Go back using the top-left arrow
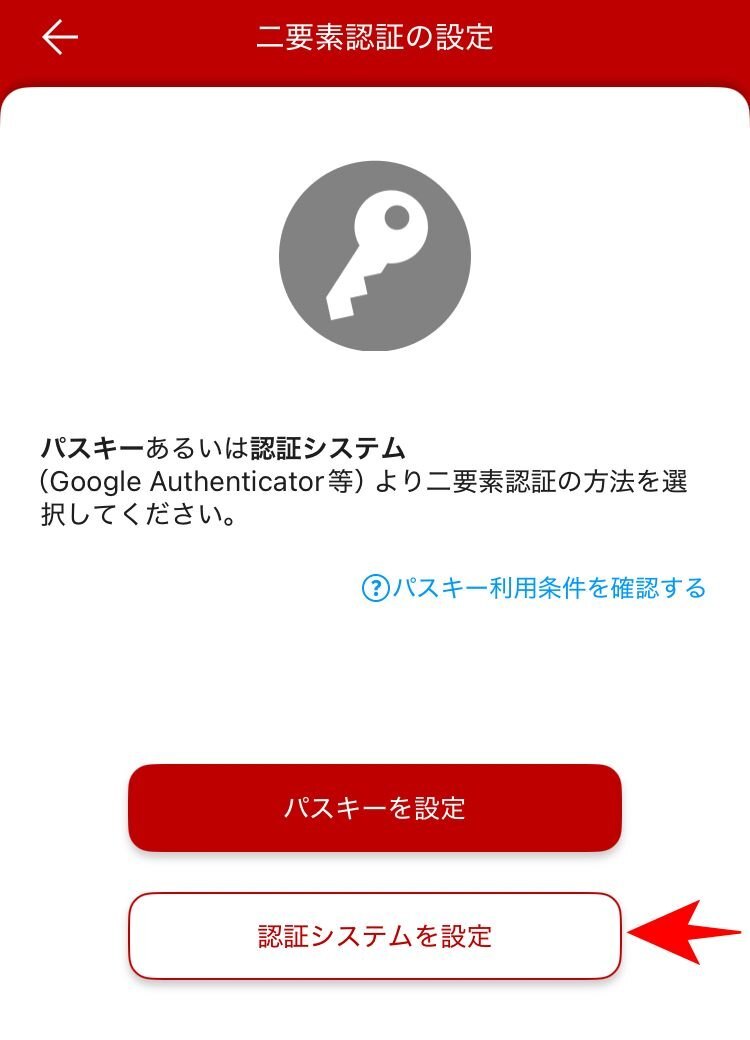Viewport: 750px width, 1040px height. (x=59, y=38)
